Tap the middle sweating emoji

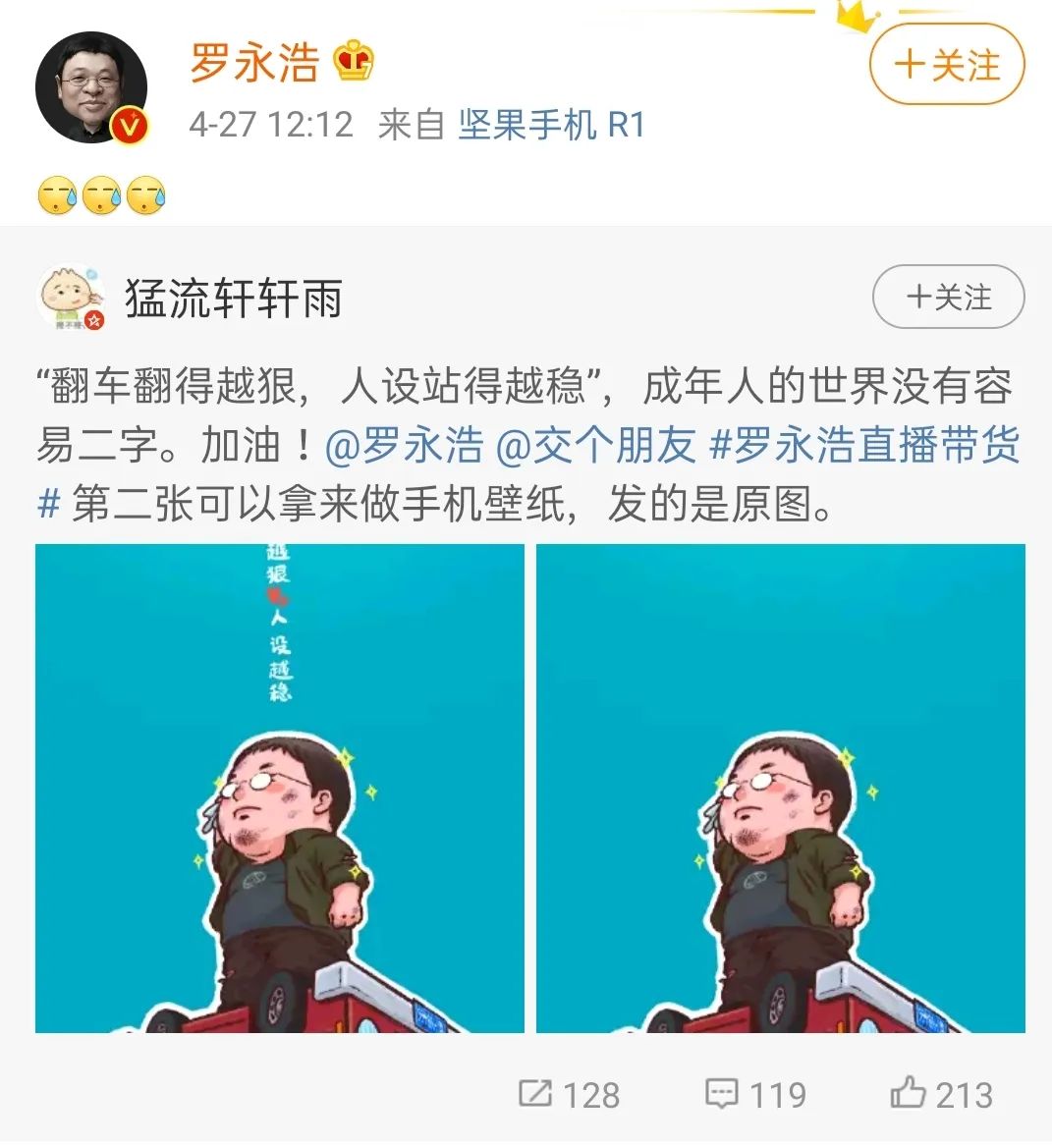103,193
